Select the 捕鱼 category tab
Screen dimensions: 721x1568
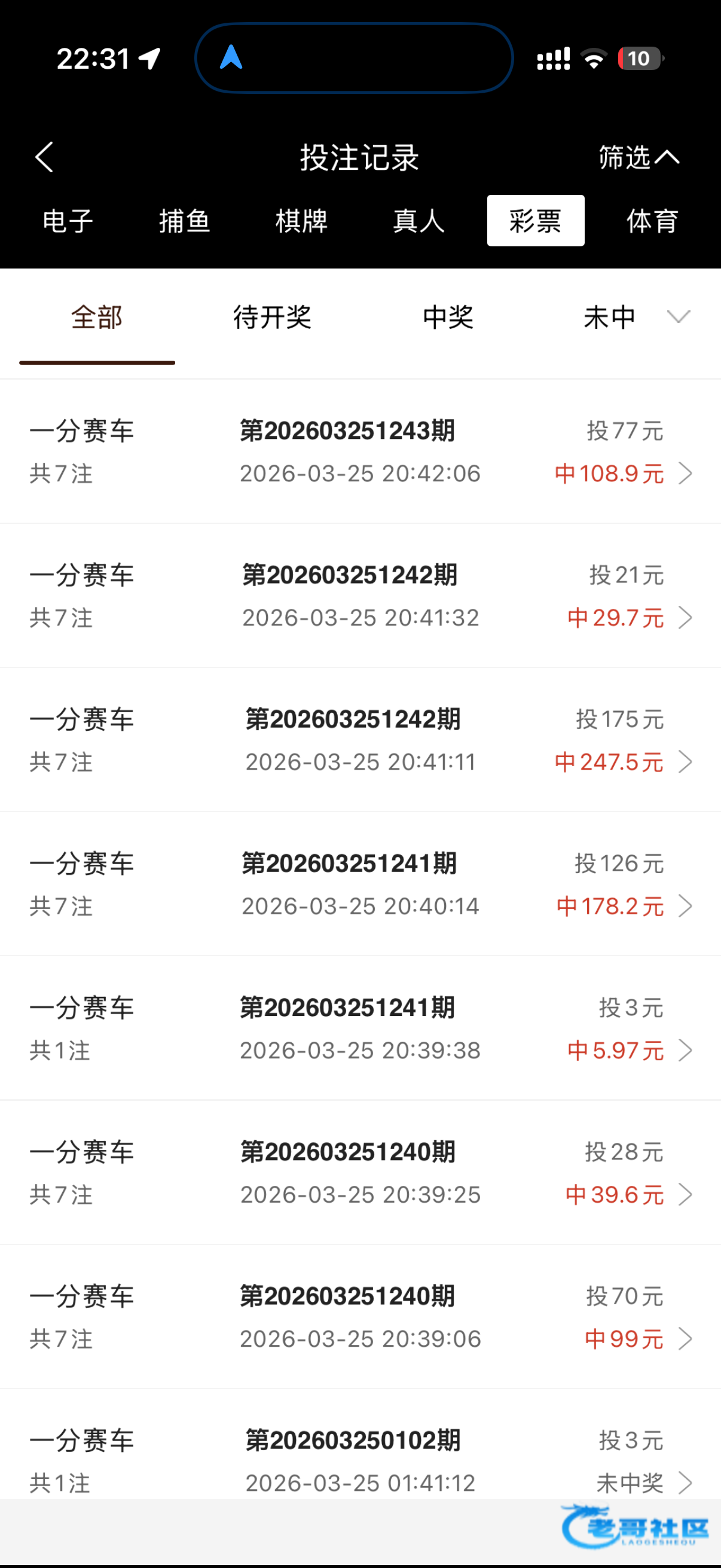[184, 221]
